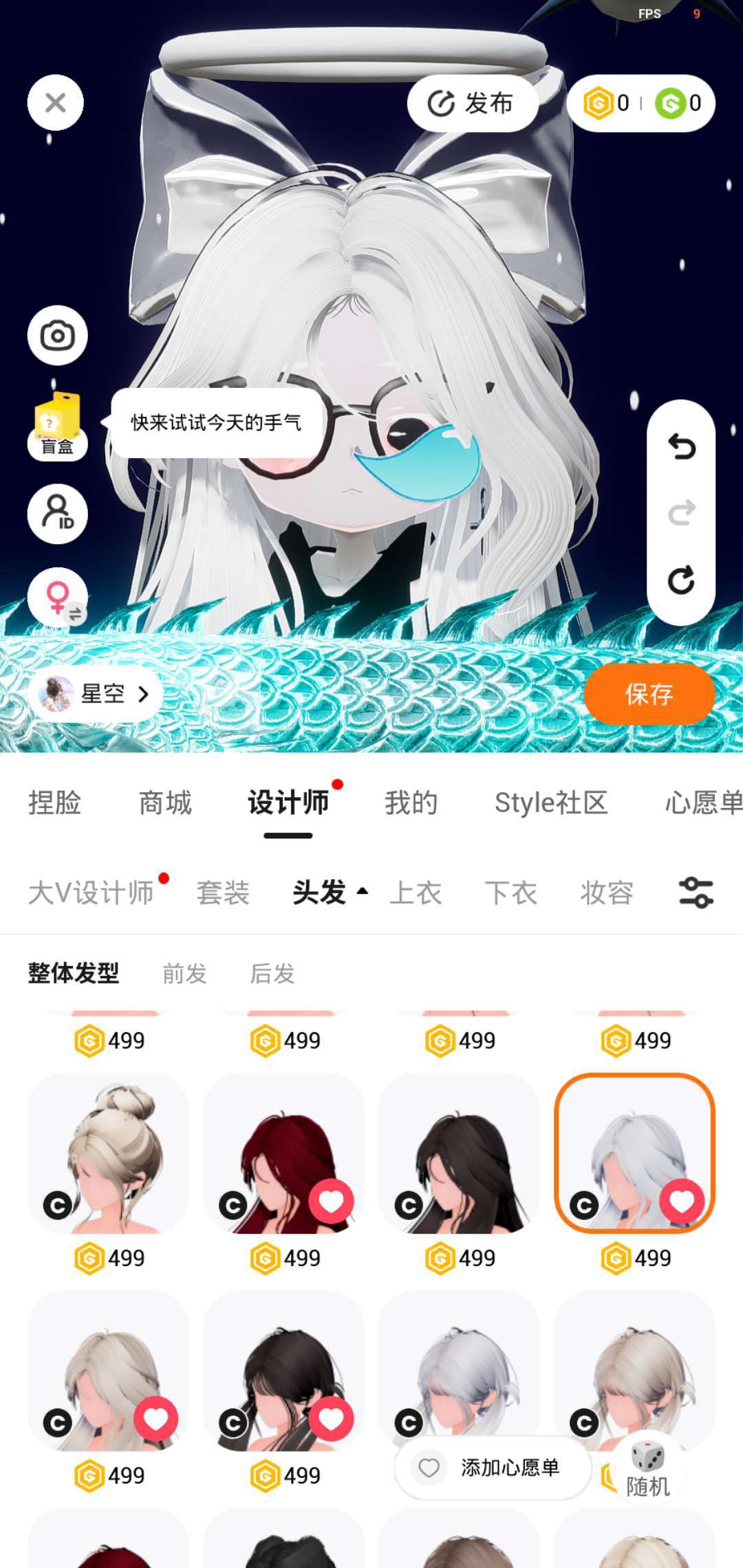Open the filter settings icon
This screenshot has width=743, height=1568.
coord(696,893)
